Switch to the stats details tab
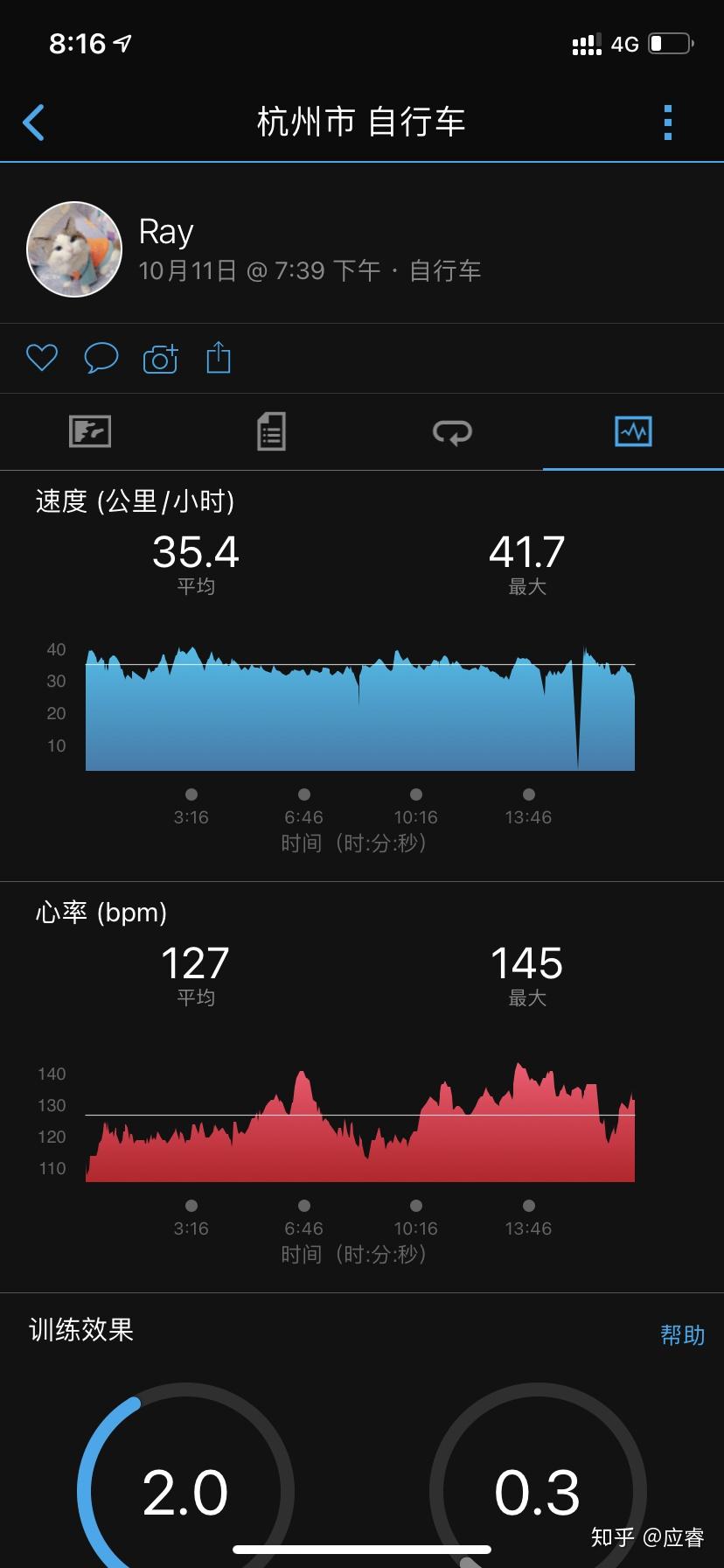Image resolution: width=724 pixels, height=1568 pixels. coord(271,431)
